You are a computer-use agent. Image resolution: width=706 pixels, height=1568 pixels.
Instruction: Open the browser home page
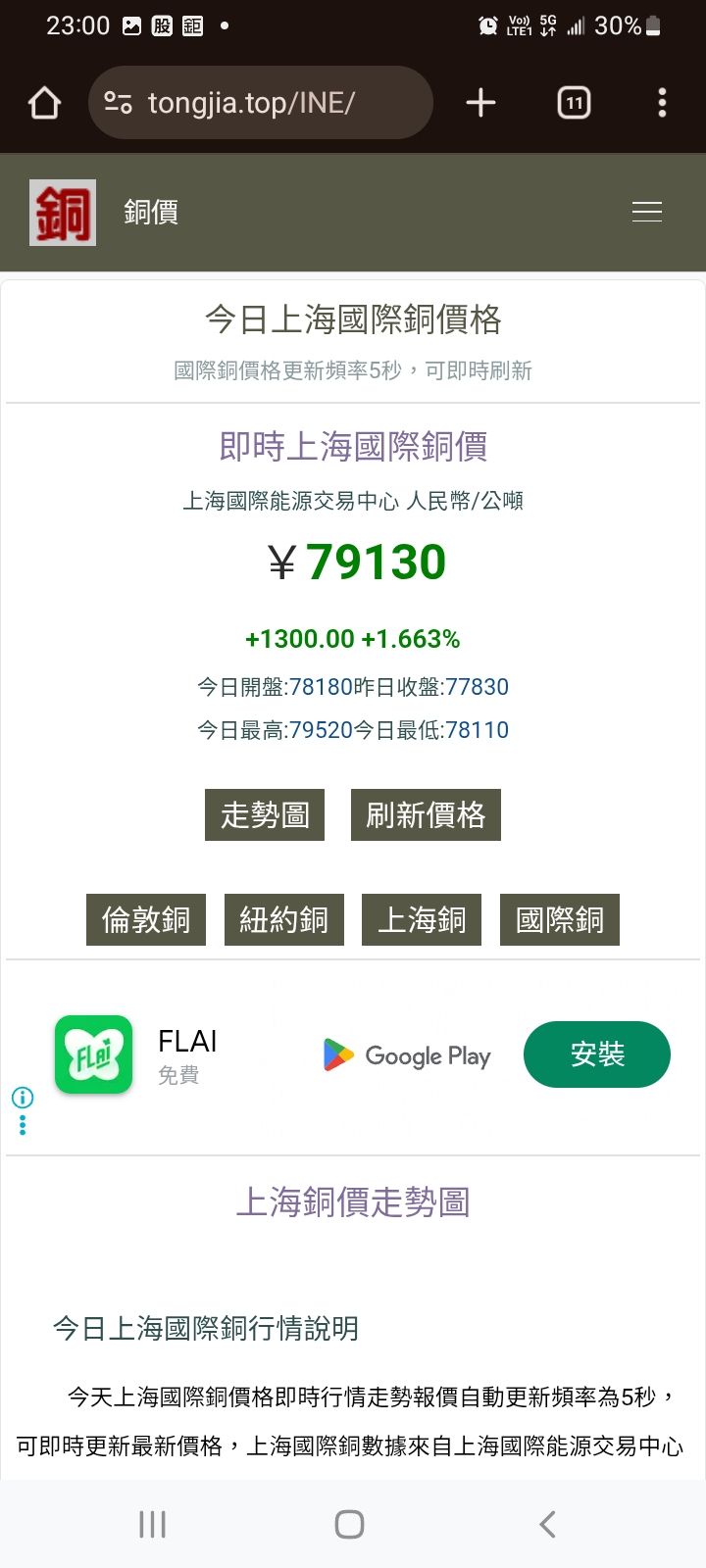point(44,103)
